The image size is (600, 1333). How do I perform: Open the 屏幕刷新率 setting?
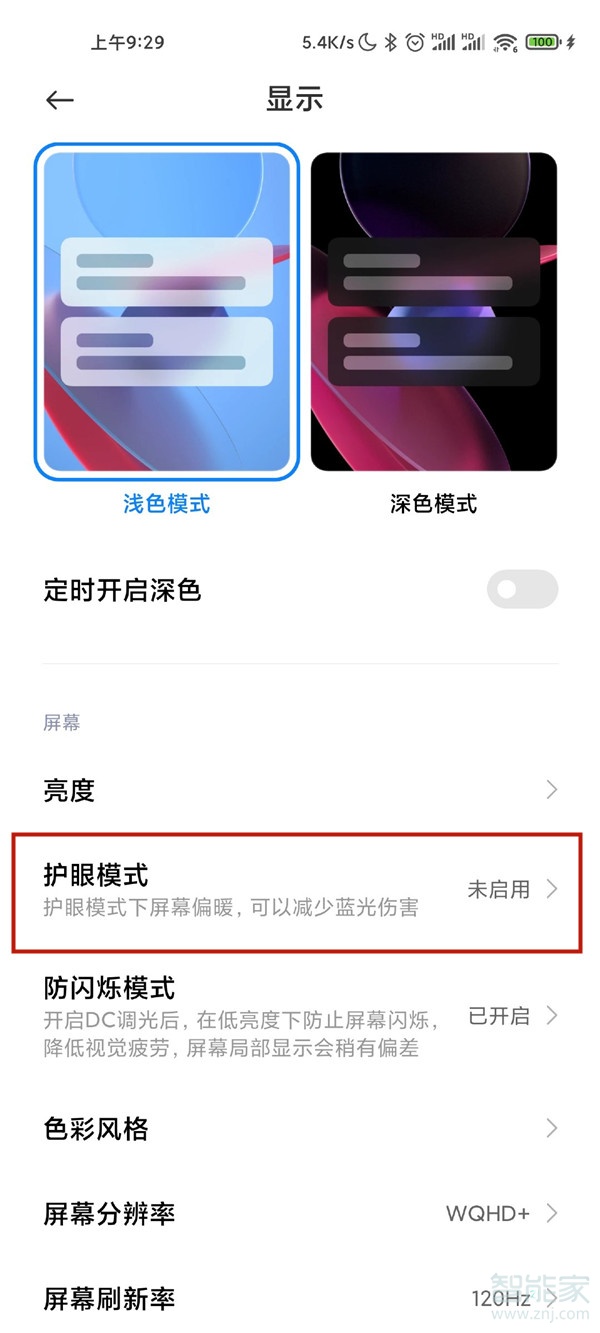(x=300, y=1298)
